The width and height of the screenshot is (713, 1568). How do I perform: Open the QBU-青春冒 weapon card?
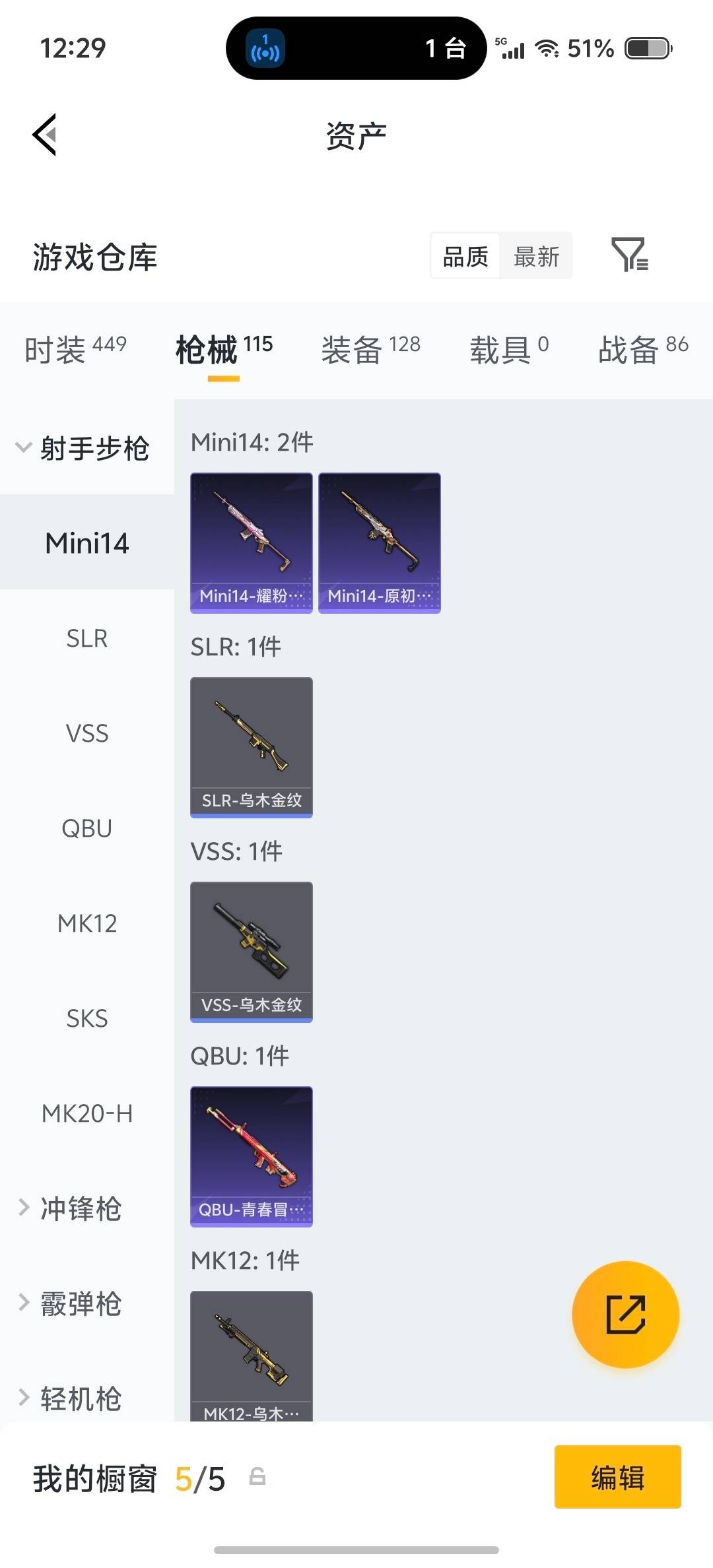tap(251, 1156)
